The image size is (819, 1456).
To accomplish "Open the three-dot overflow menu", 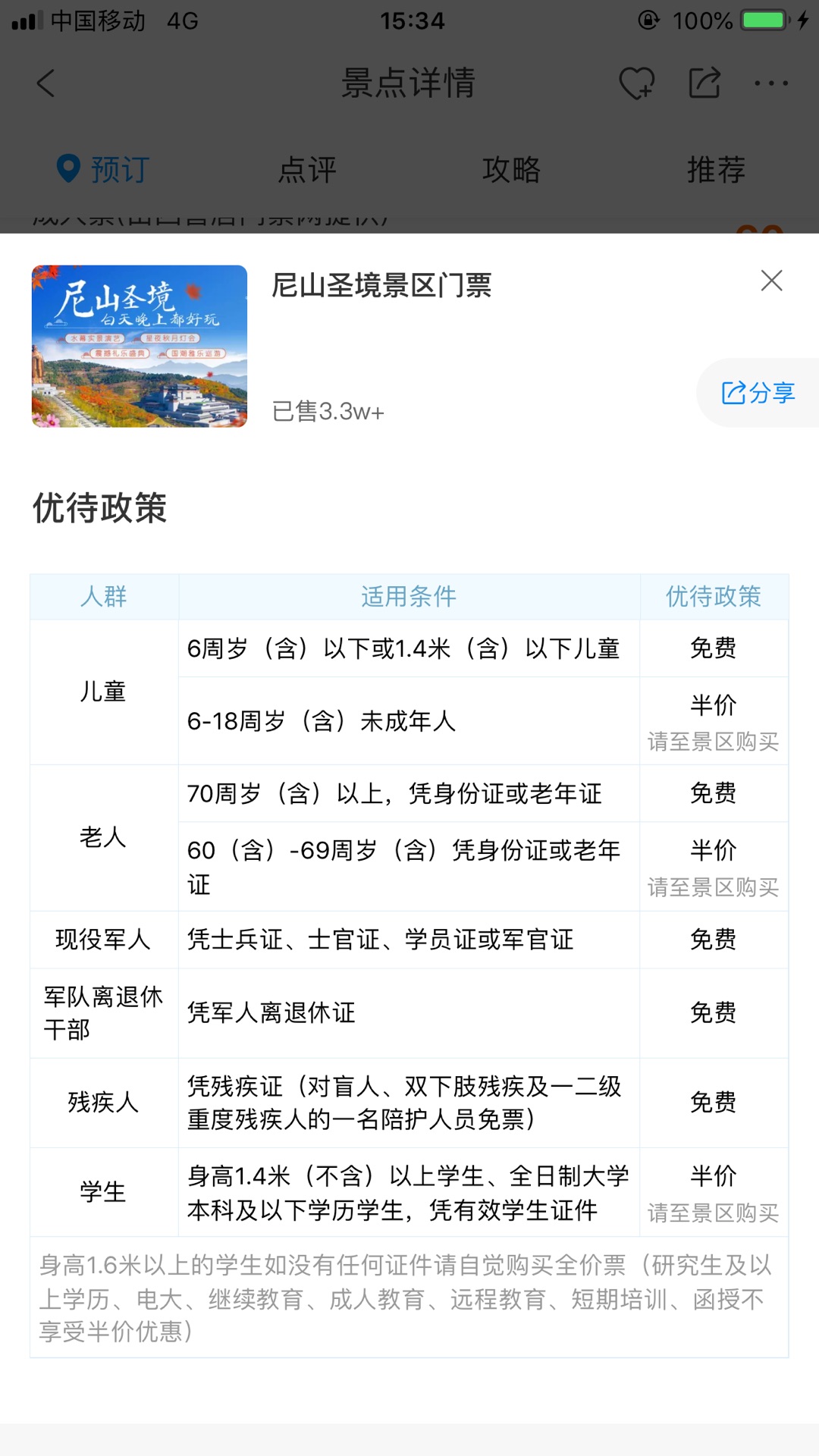I will (771, 83).
